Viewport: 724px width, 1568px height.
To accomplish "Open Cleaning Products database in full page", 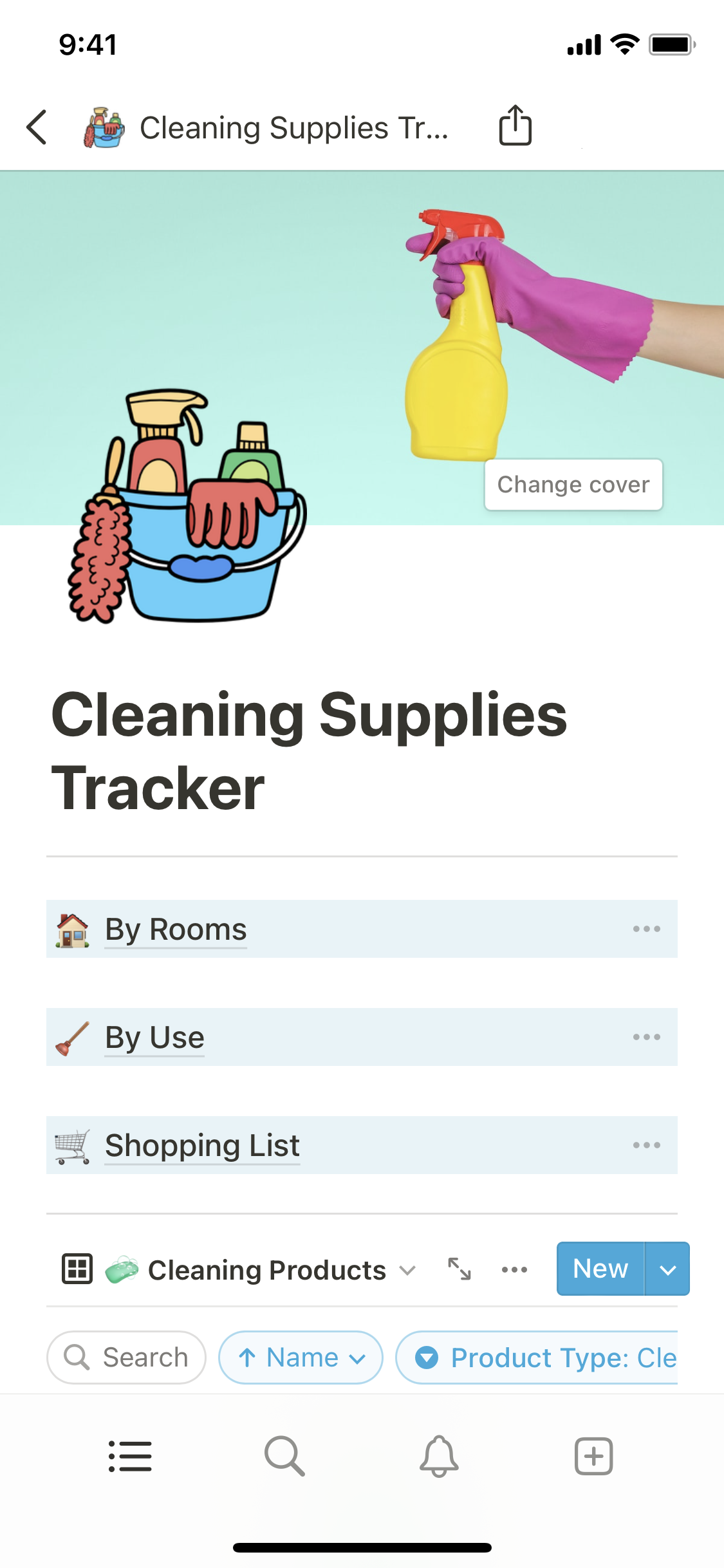I will click(x=459, y=1269).
